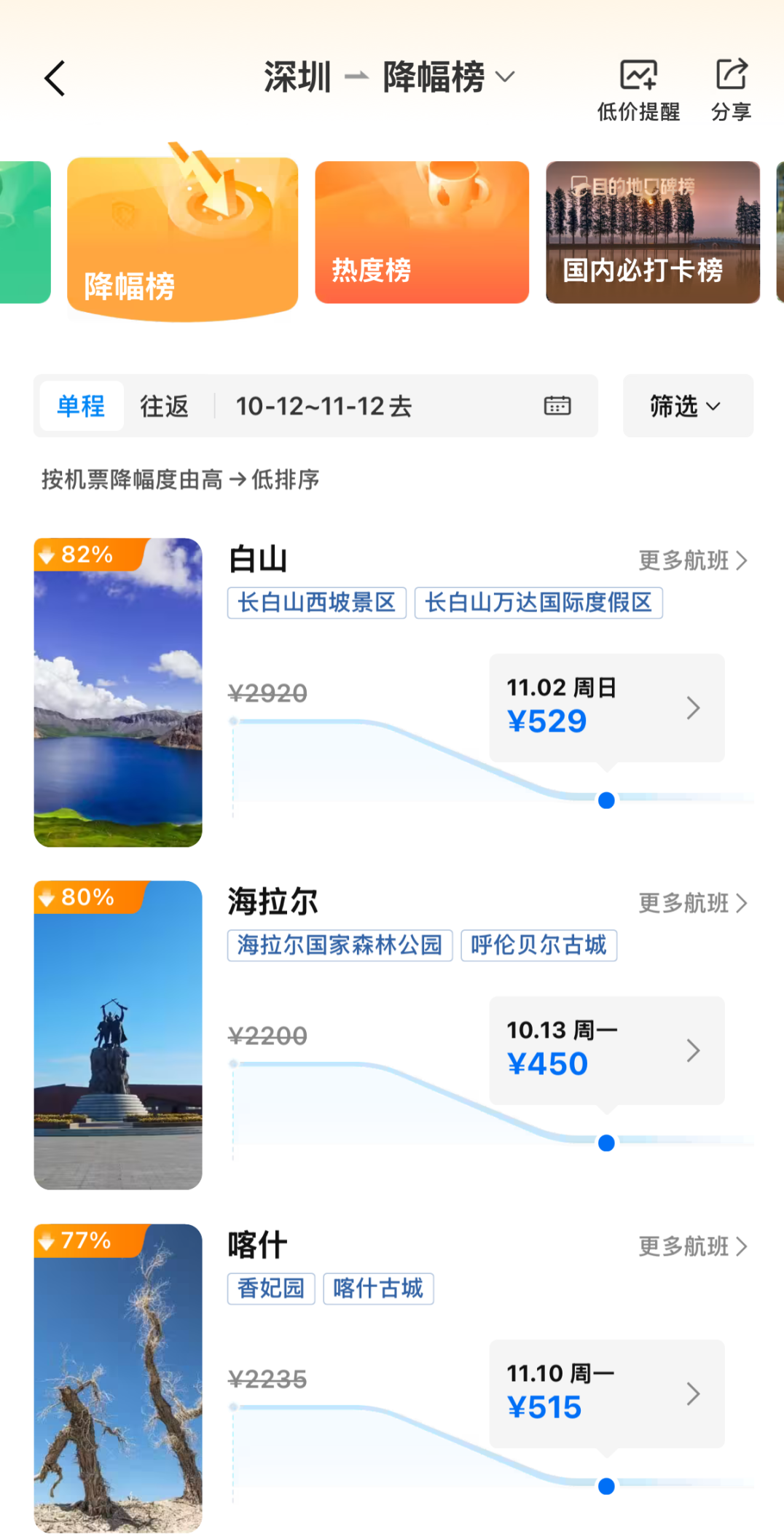
Task: Switch to the 热度榜 ranking card
Action: click(421, 232)
